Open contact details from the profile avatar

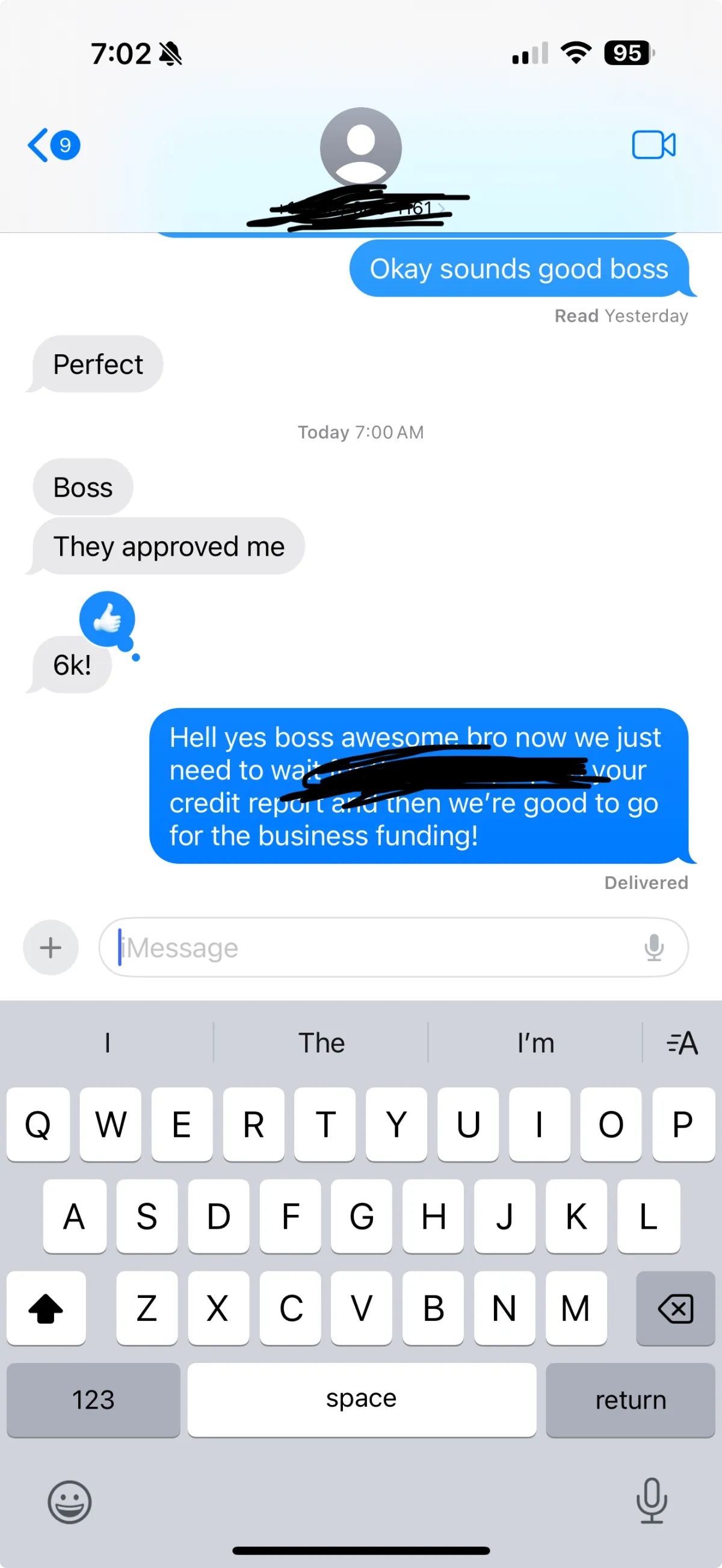pos(360,148)
